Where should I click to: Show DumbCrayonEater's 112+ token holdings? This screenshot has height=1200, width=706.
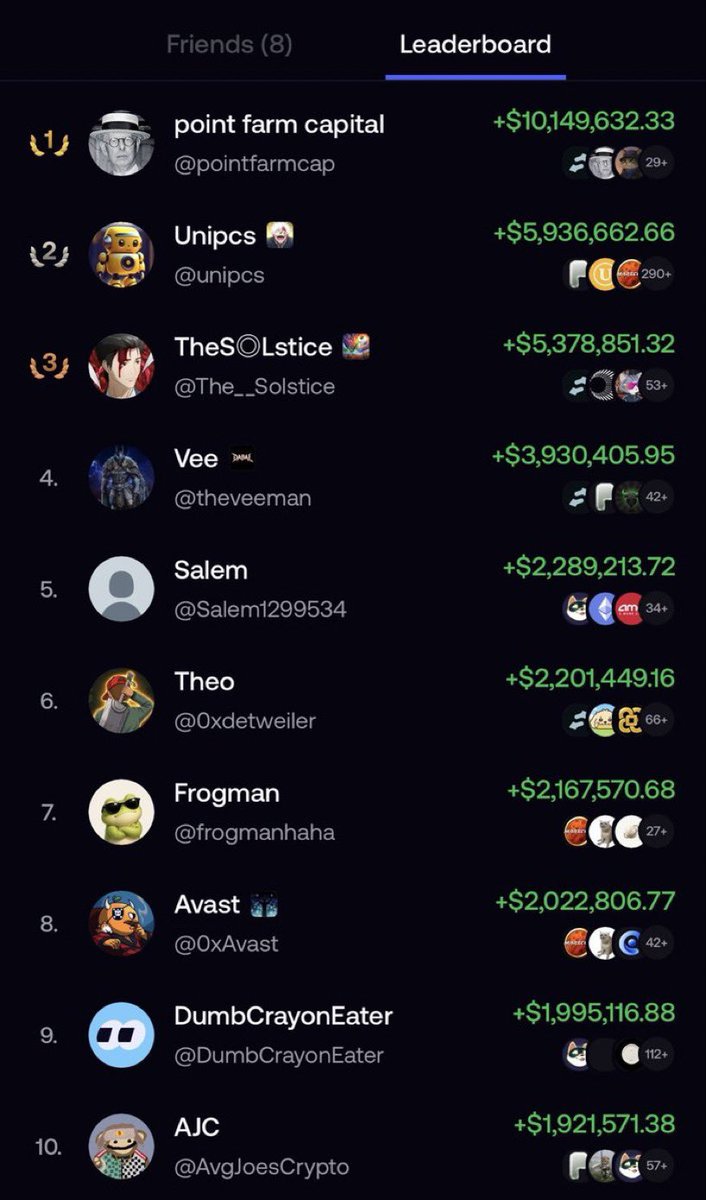[657, 1054]
